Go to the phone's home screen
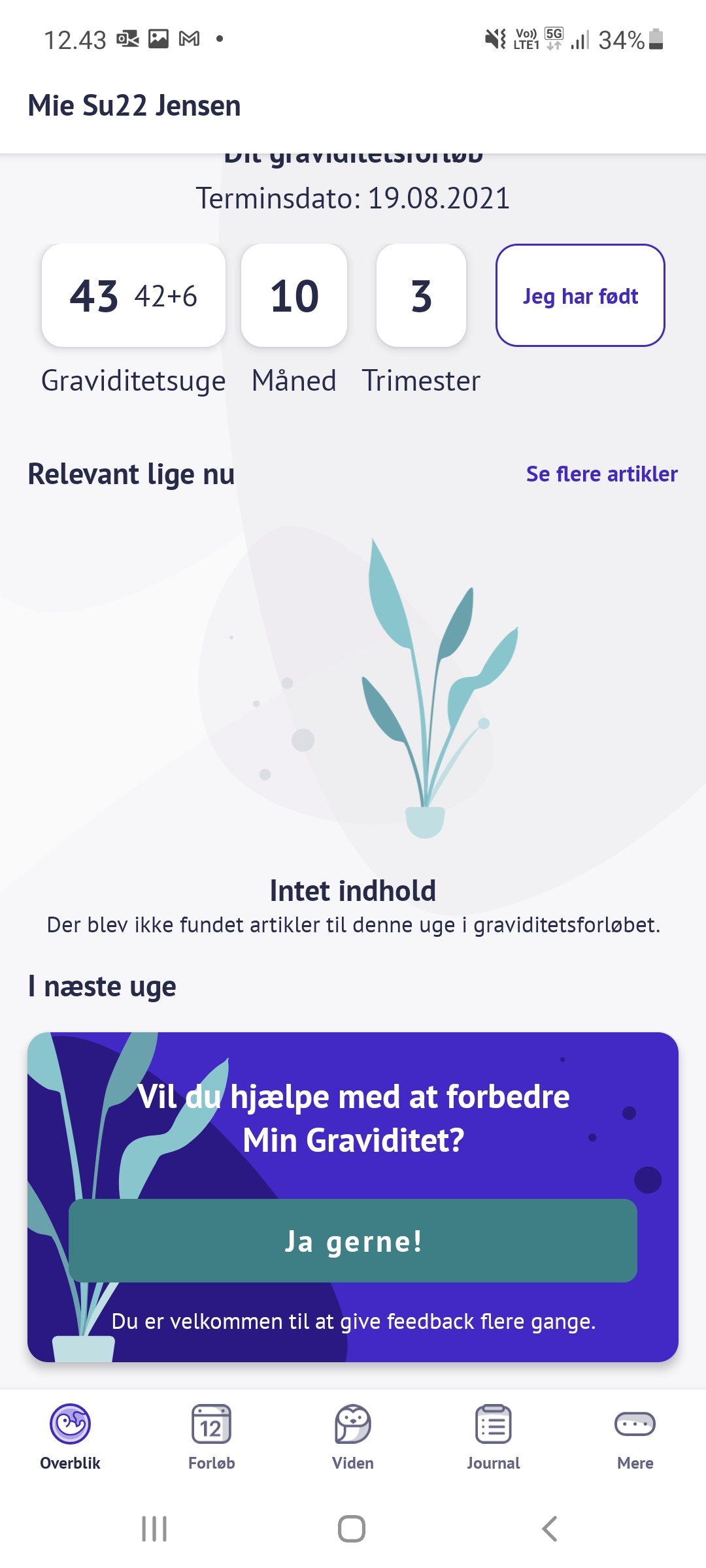The height and width of the screenshot is (1568, 706). tap(352, 1529)
